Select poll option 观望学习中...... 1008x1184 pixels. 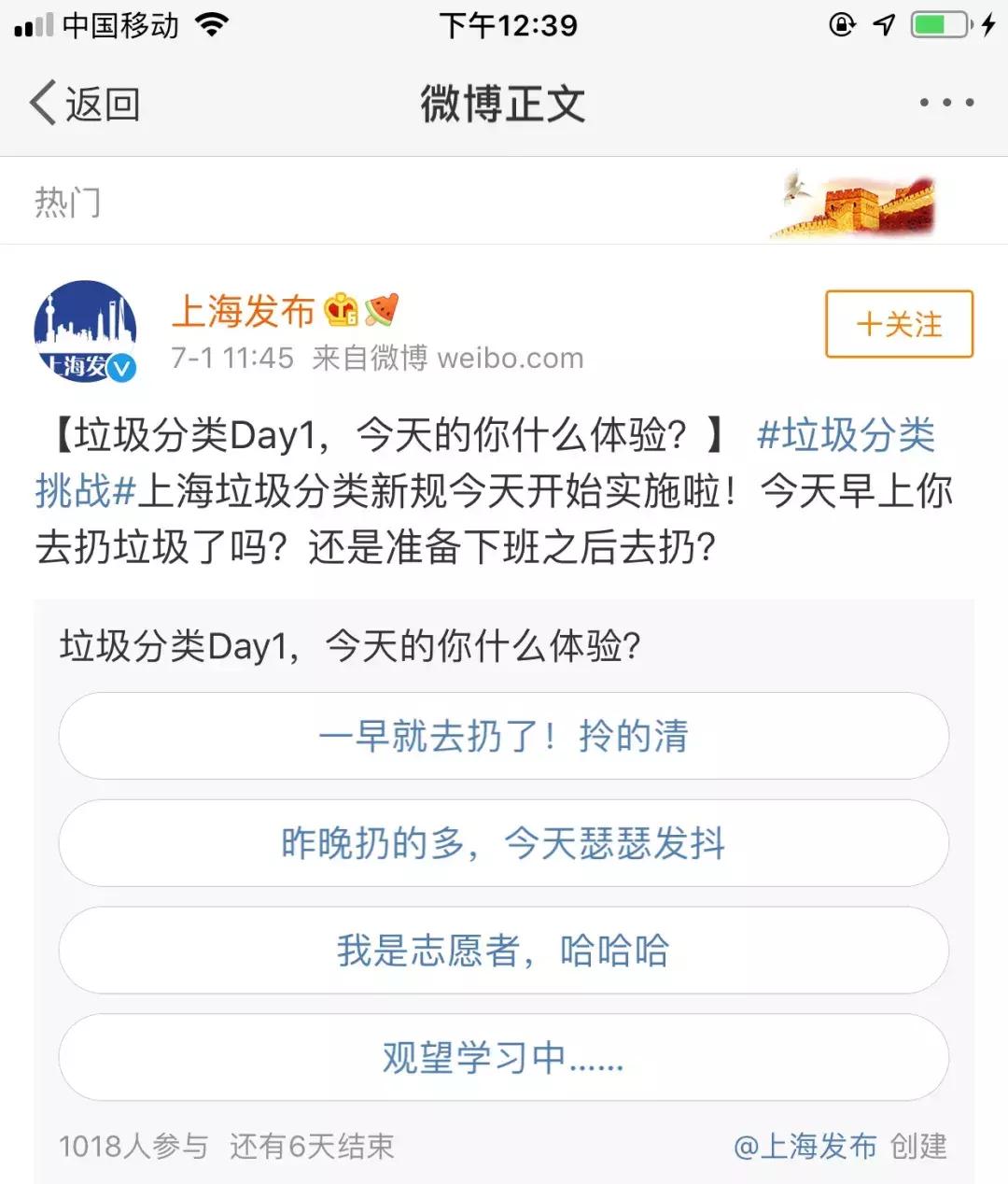[503, 1059]
